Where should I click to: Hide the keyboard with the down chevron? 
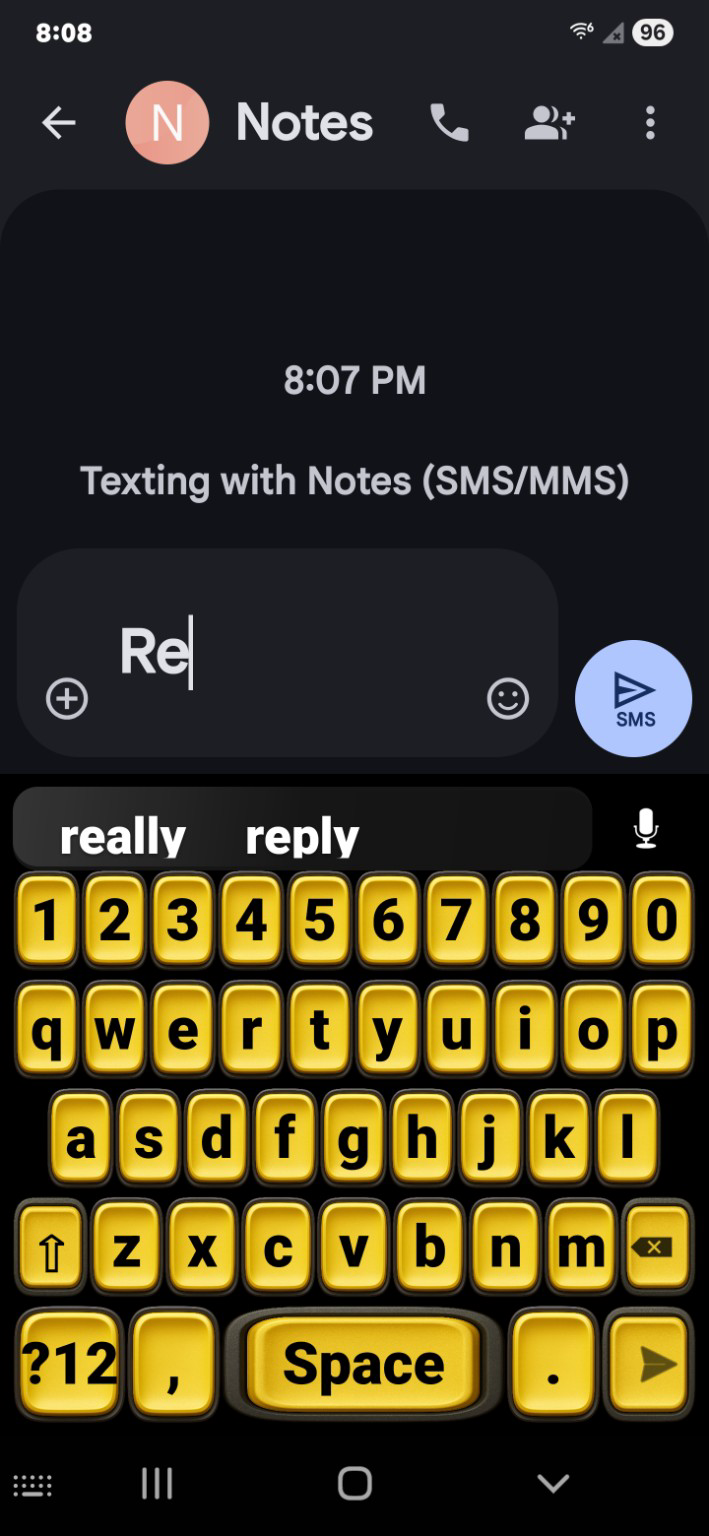pyautogui.click(x=553, y=1483)
